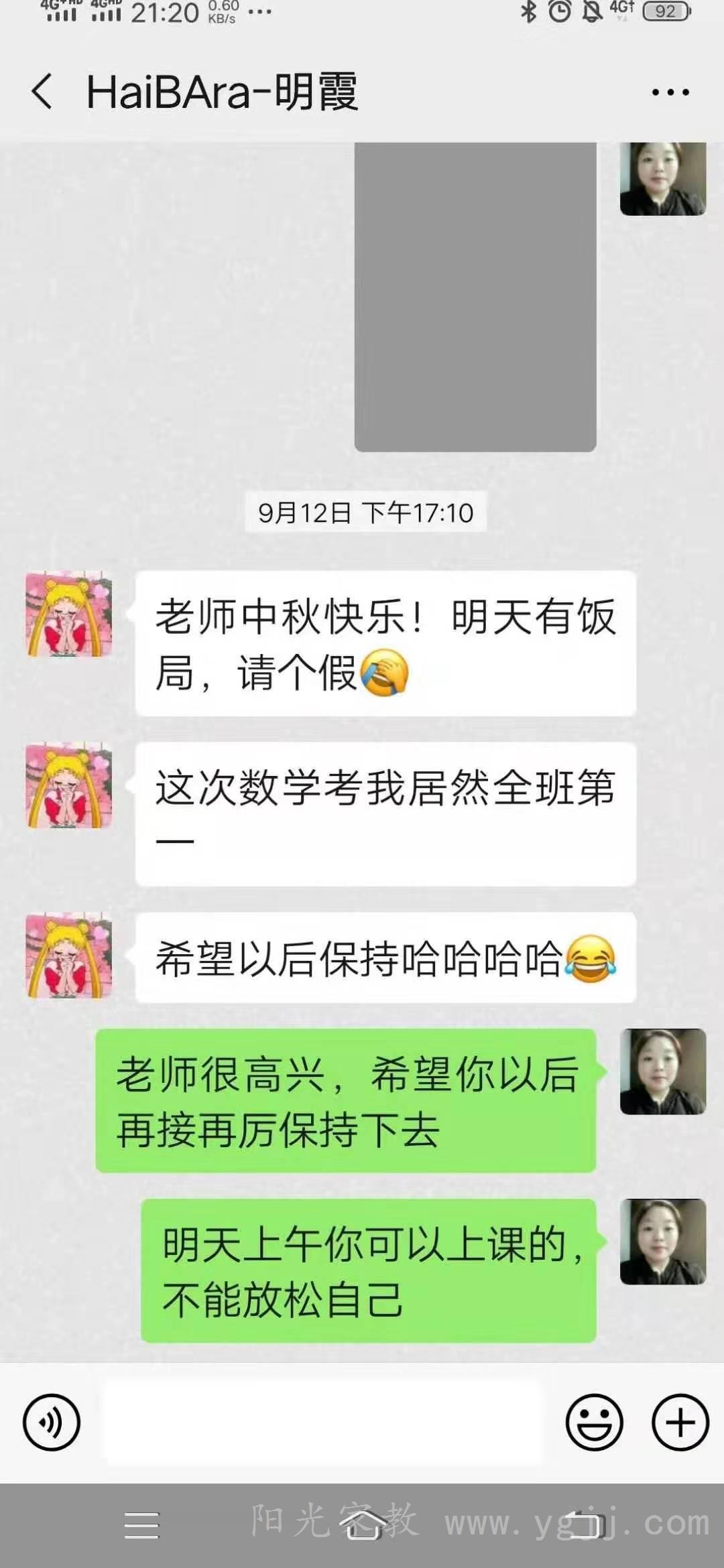Tap the system home button
This screenshot has height=1568, width=724.
tap(362, 1526)
